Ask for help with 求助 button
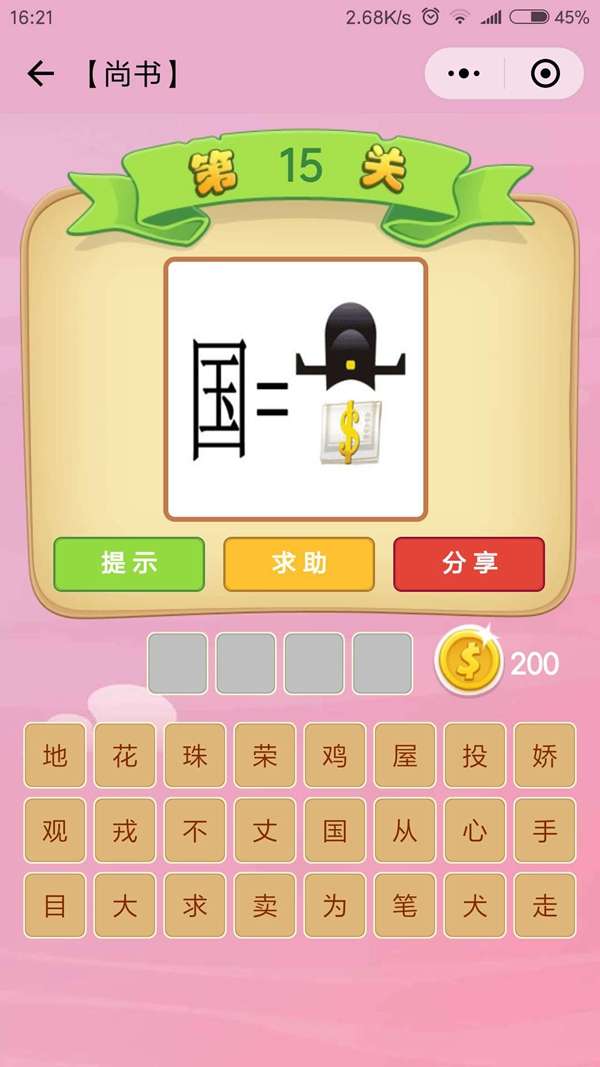 pyautogui.click(x=299, y=564)
